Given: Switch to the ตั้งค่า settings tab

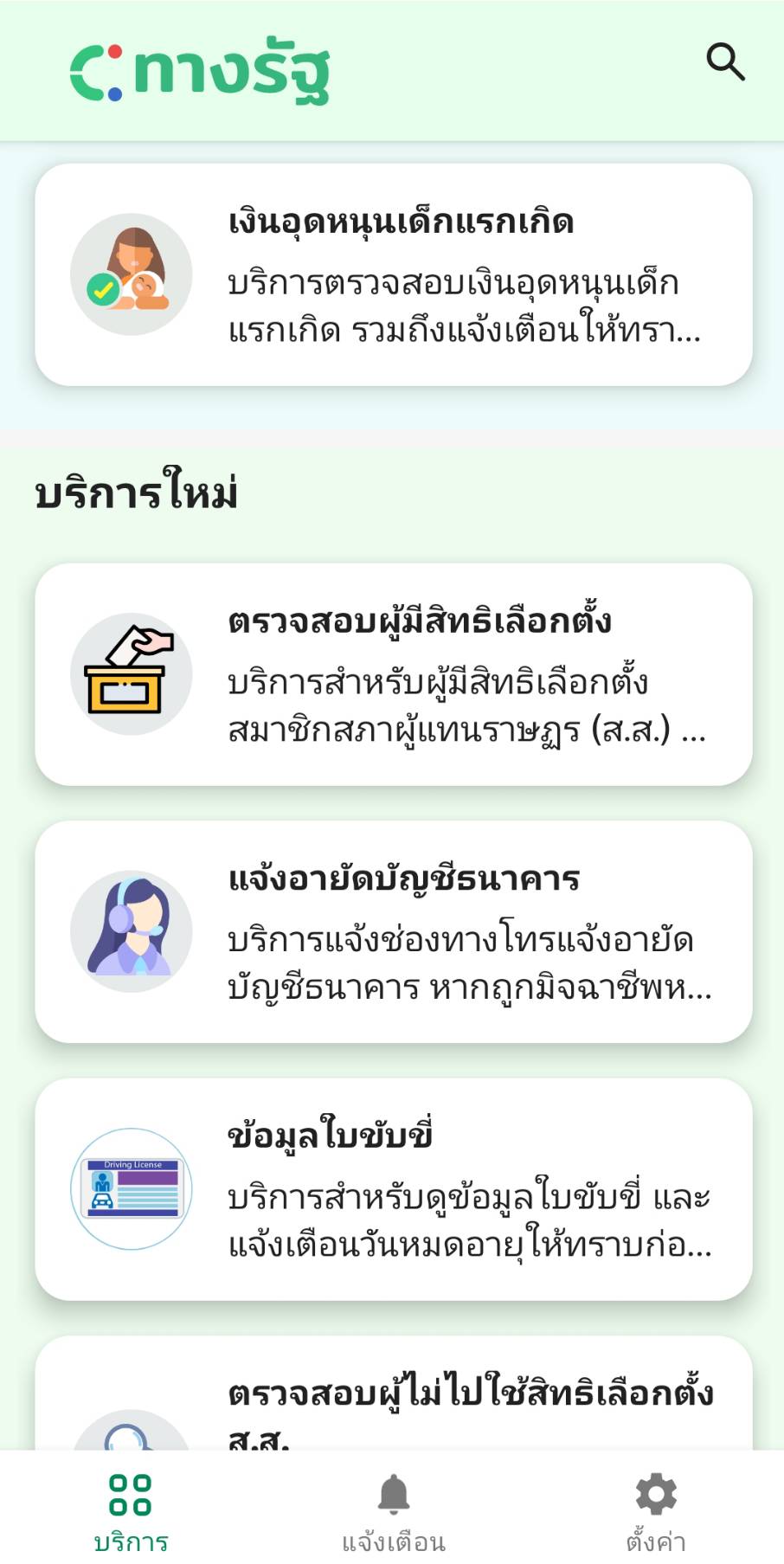Looking at the screenshot, I should tap(655, 1512).
